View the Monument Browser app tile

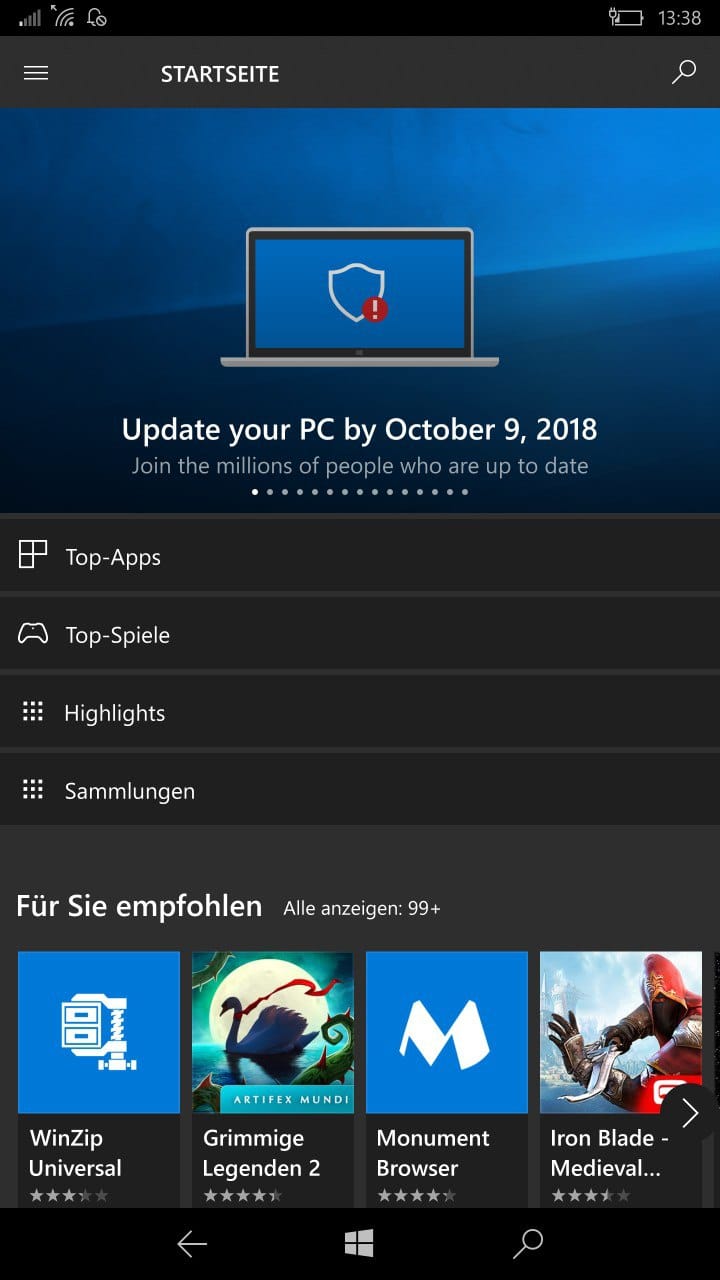(447, 1079)
